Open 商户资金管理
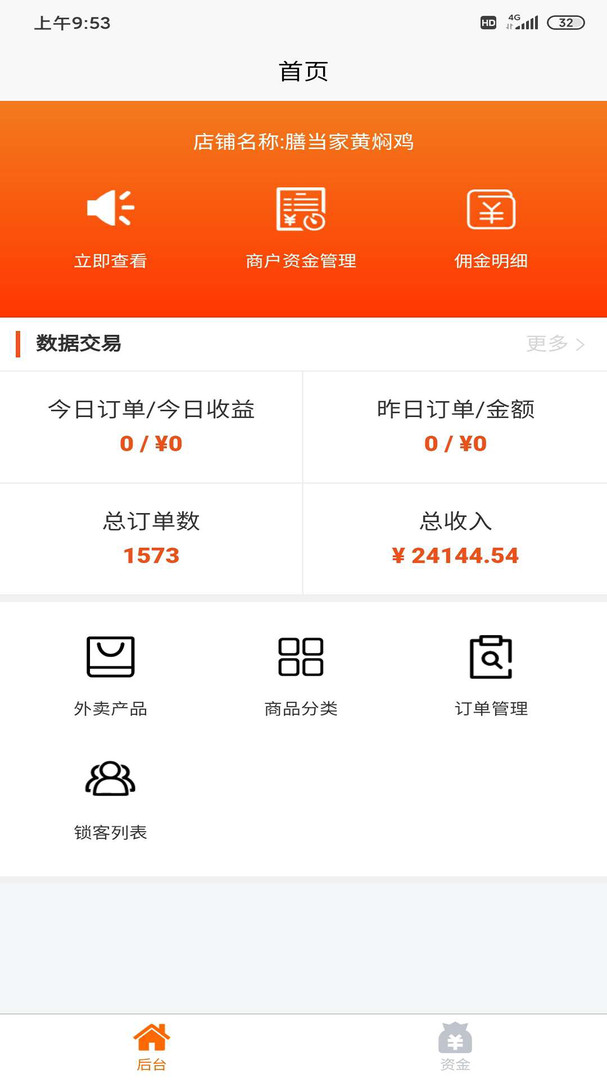Viewport: 607px width, 1080px height. point(301,228)
